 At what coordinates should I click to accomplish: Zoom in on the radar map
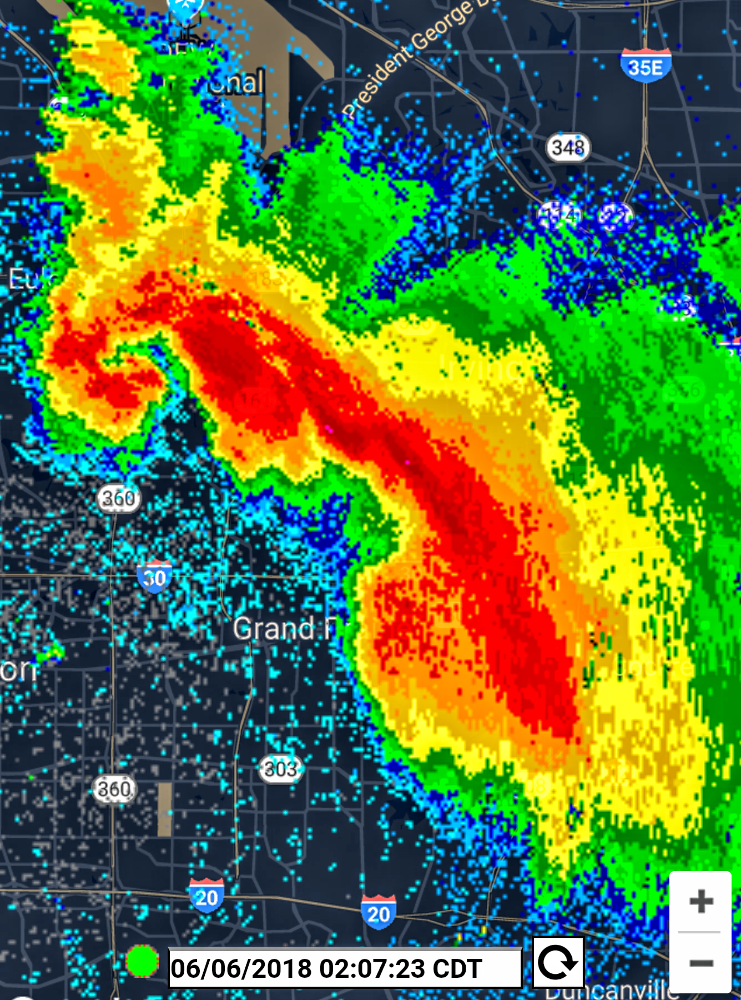tap(701, 901)
